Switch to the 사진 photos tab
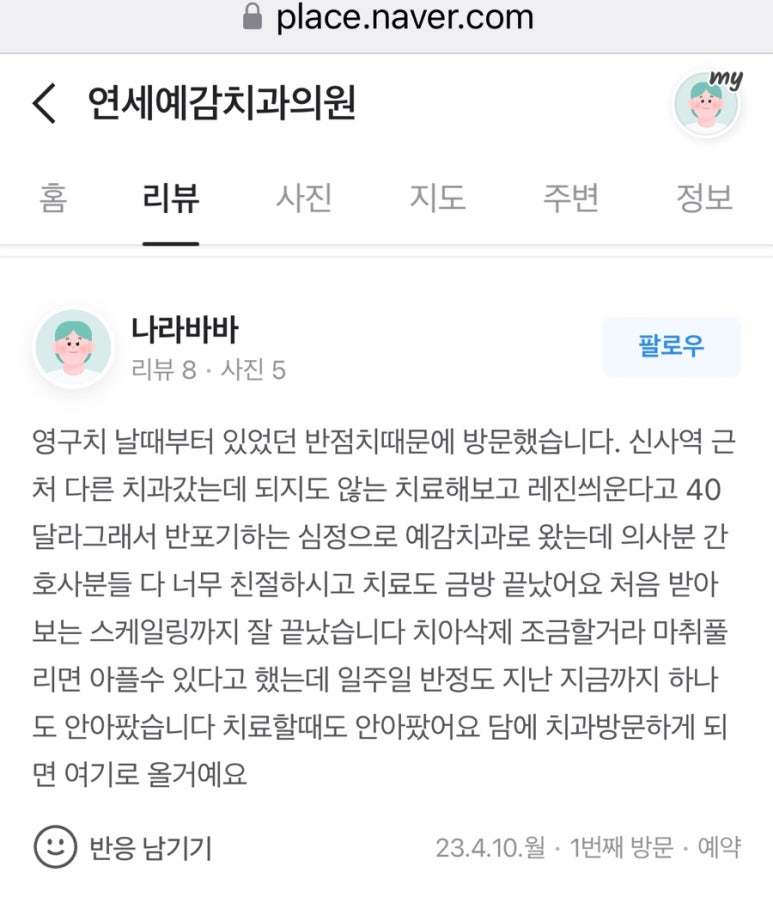 tap(305, 198)
